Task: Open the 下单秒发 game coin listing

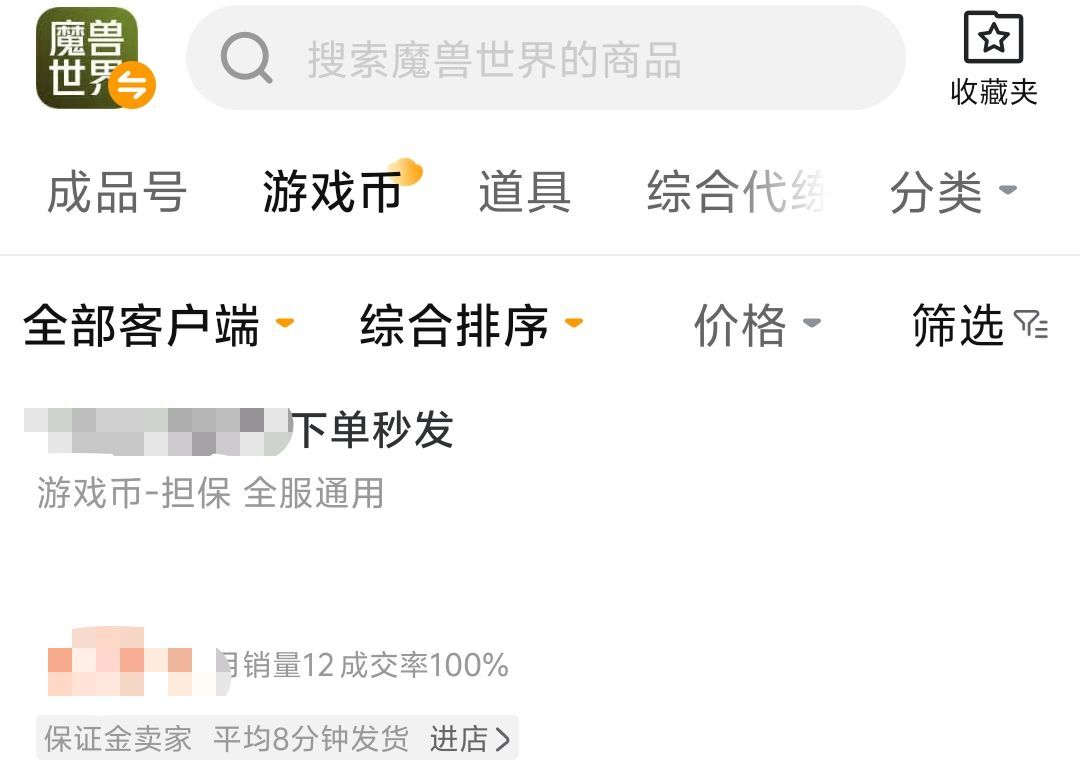Action: (372, 432)
